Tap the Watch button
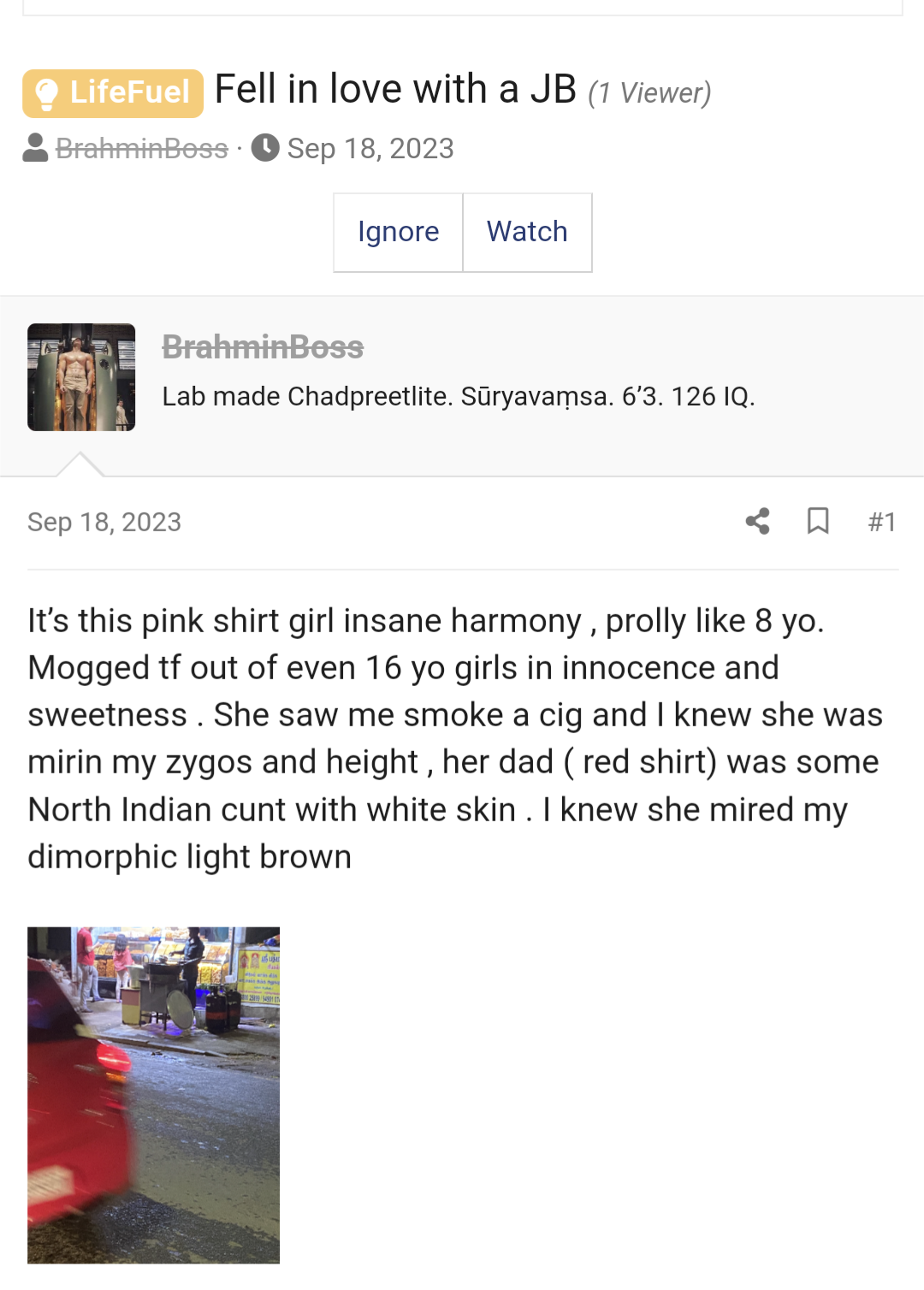This screenshot has width=924, height=1290. [x=527, y=232]
